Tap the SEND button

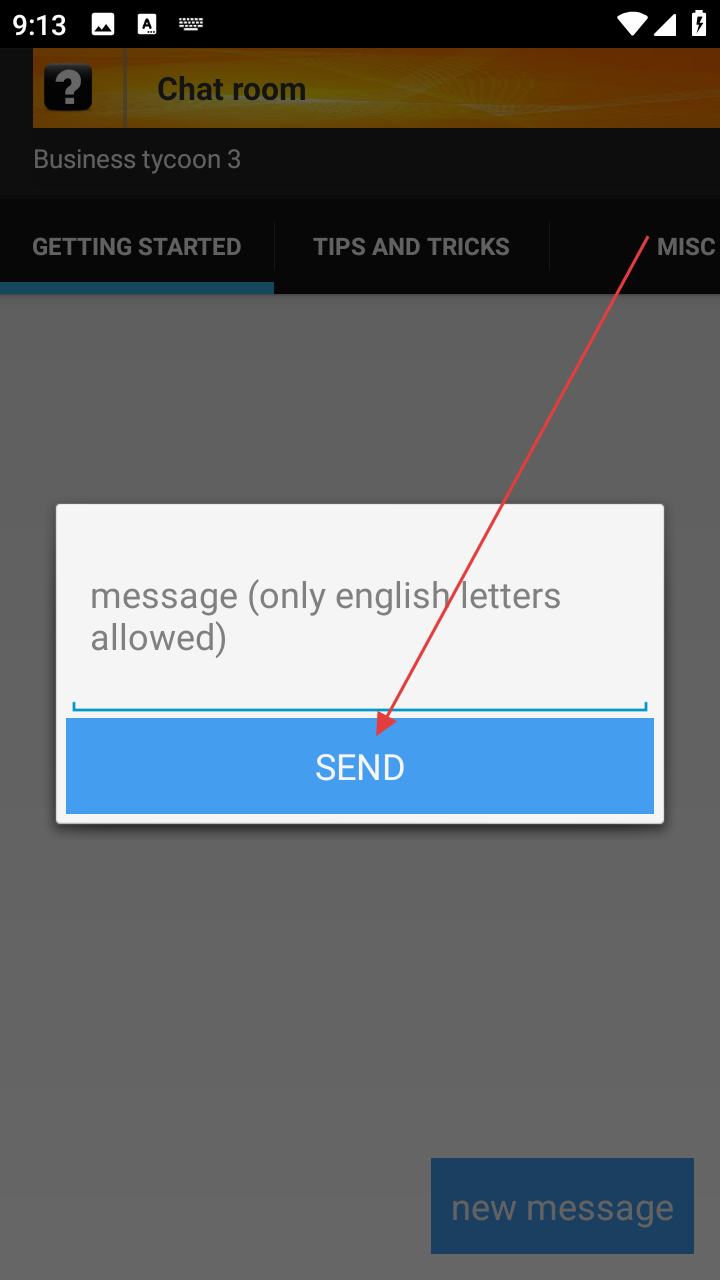[x=360, y=766]
